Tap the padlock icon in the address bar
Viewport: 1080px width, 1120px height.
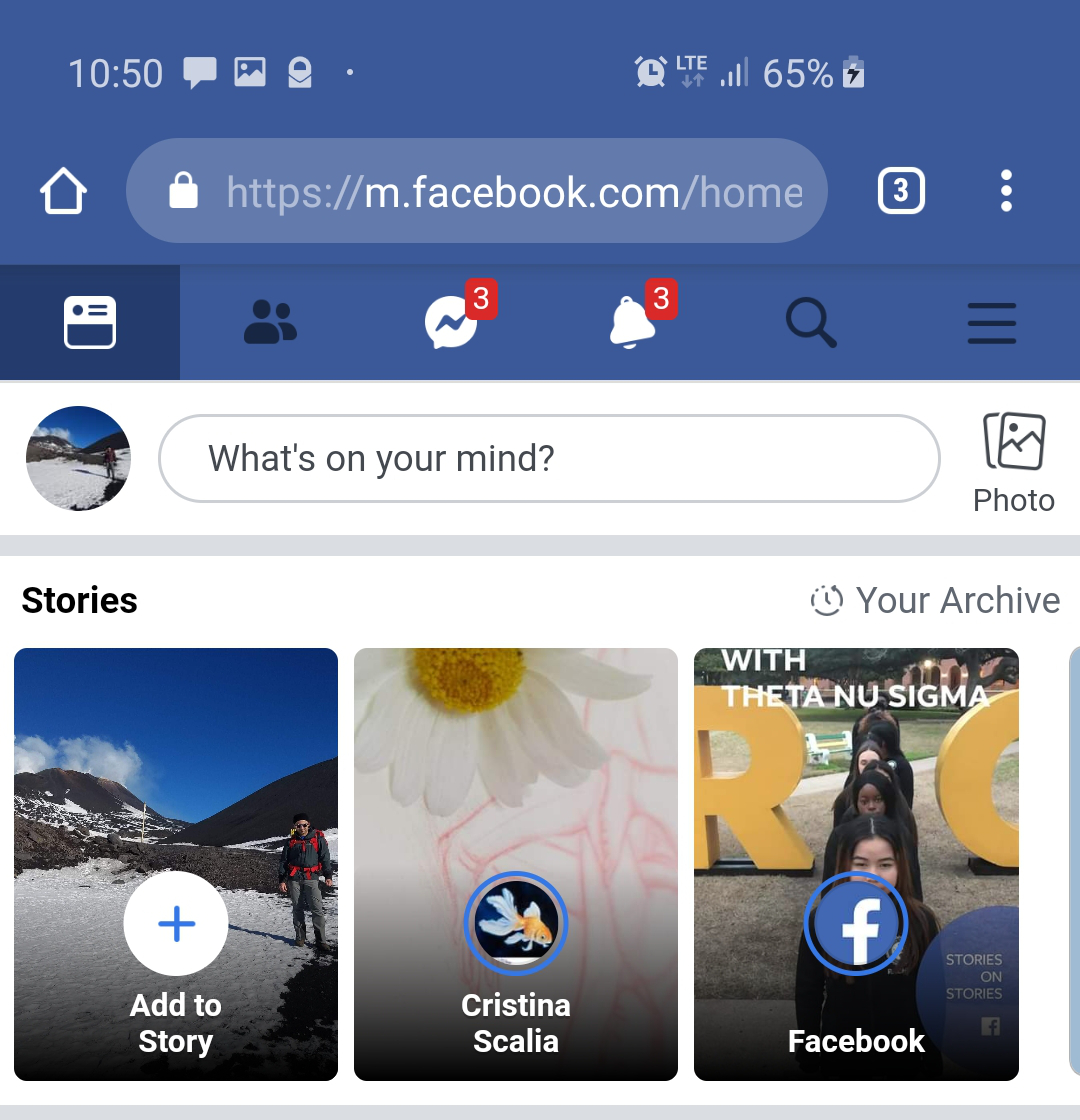coord(184,191)
